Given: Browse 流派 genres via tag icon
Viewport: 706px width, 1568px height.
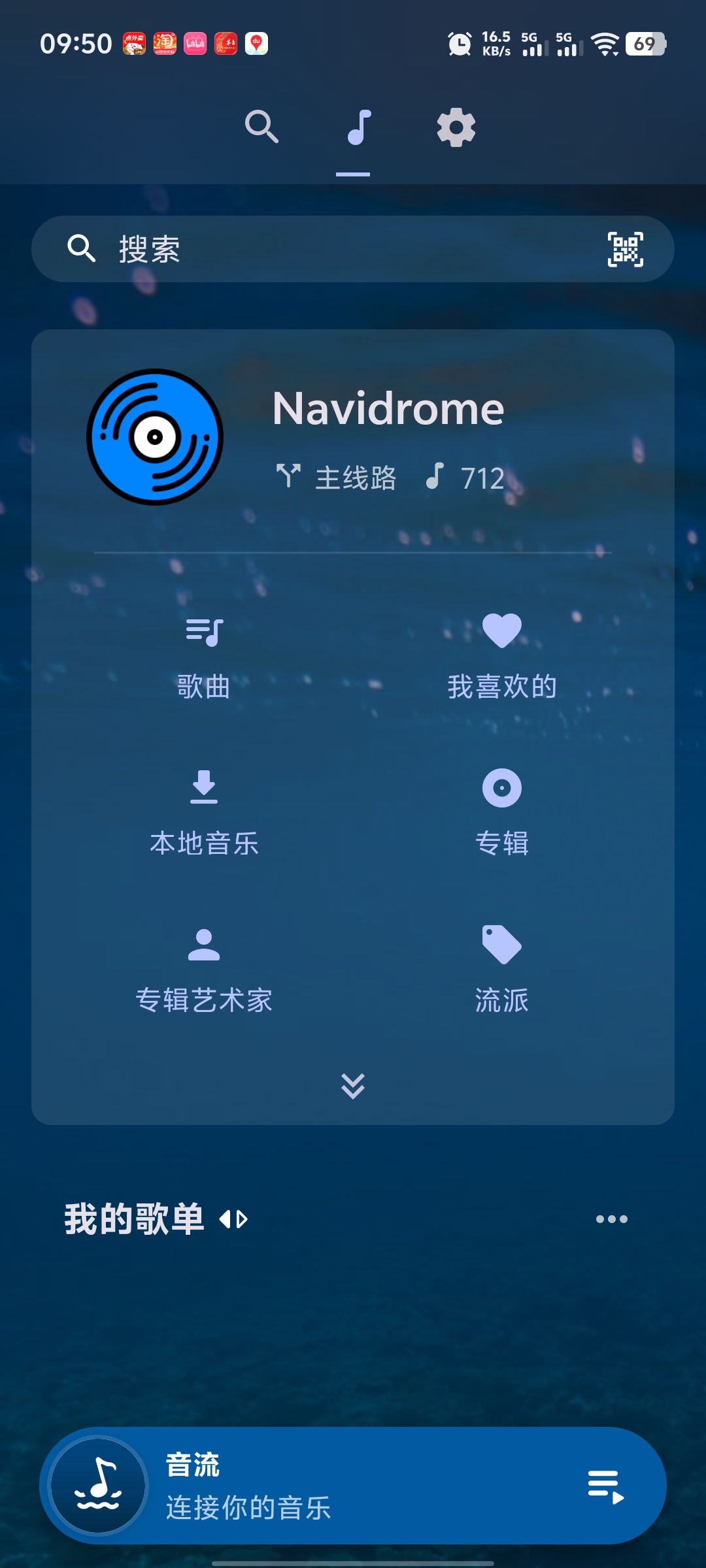Looking at the screenshot, I should [501, 966].
